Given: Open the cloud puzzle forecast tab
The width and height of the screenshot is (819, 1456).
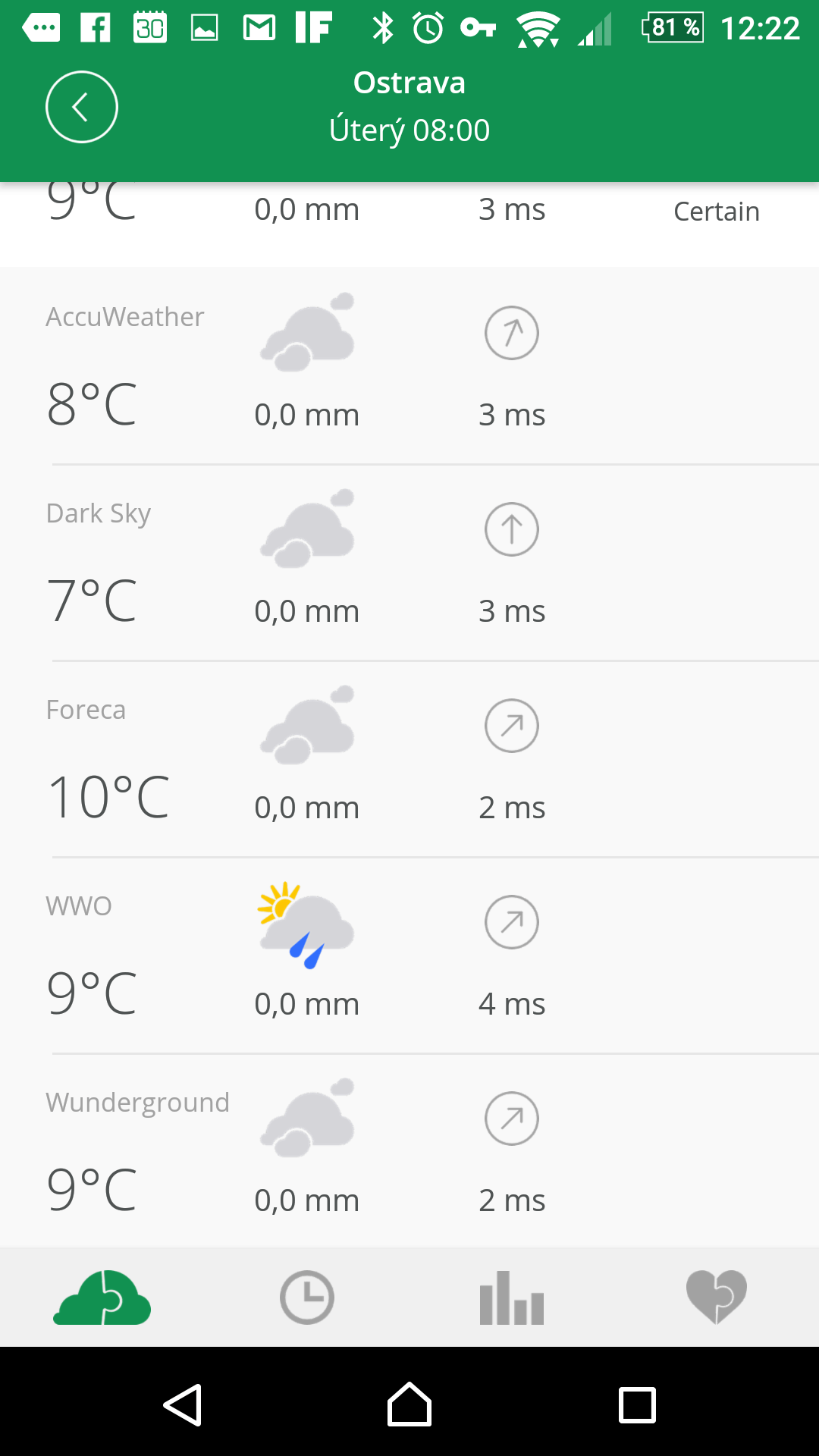Looking at the screenshot, I should pos(102,1298).
